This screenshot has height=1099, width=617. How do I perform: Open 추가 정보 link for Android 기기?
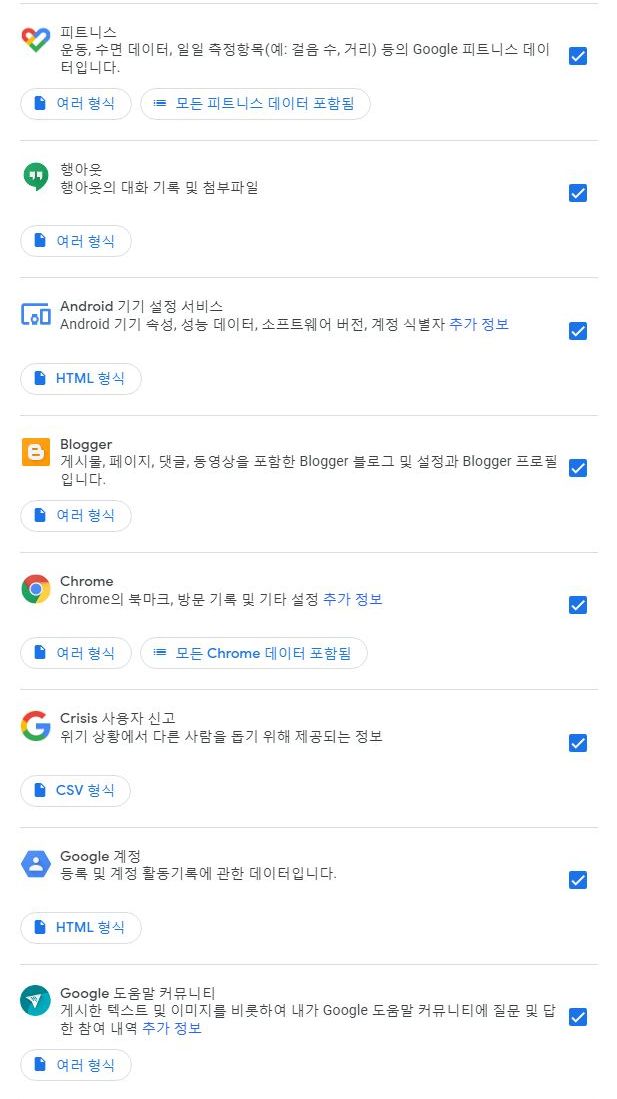pyautogui.click(x=479, y=325)
